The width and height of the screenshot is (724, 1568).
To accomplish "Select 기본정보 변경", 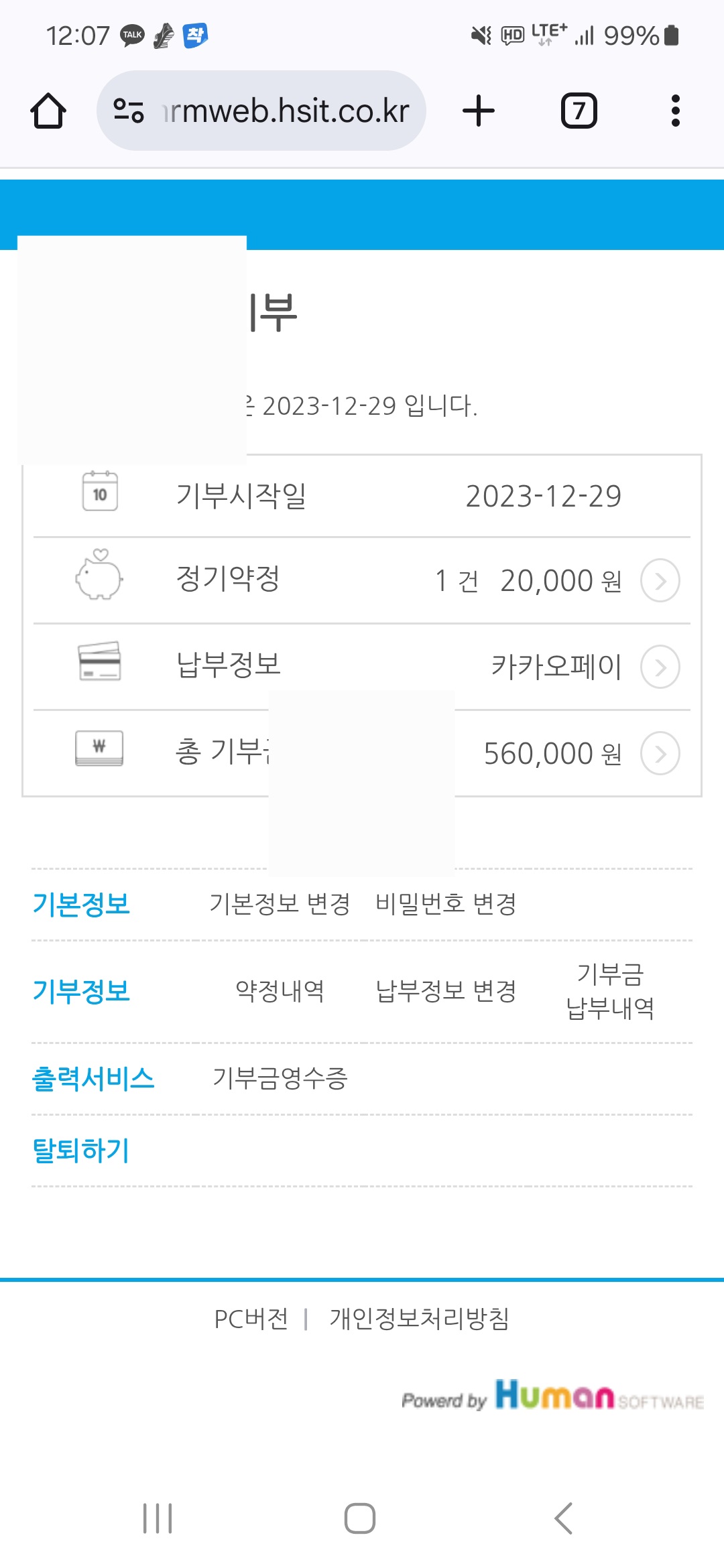I will (280, 904).
